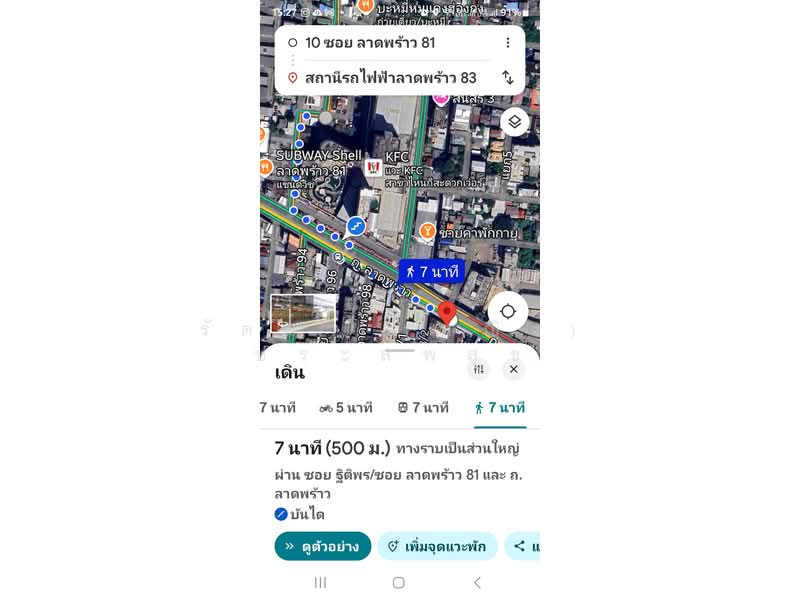Screen dimensions: 800x600
Task: Switch to motorcycle 5 นาที tab
Action: (x=346, y=408)
